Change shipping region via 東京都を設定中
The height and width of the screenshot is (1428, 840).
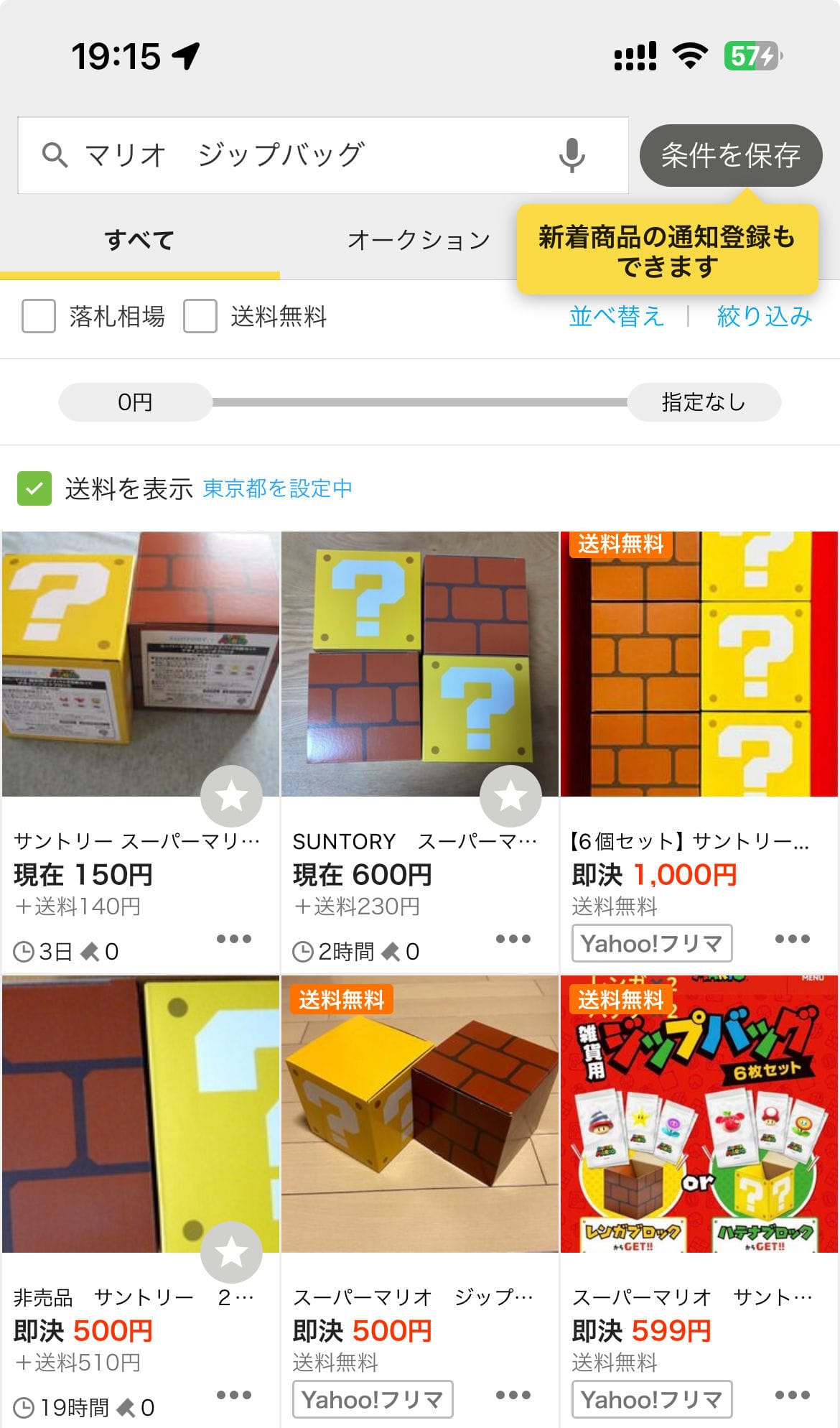[278, 488]
